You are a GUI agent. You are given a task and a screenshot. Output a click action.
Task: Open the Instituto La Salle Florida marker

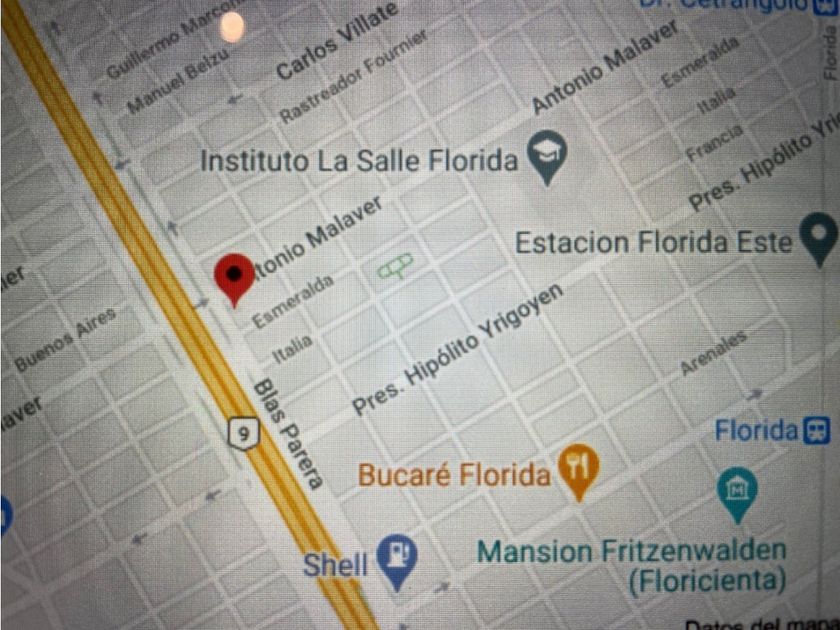pyautogui.click(x=547, y=157)
